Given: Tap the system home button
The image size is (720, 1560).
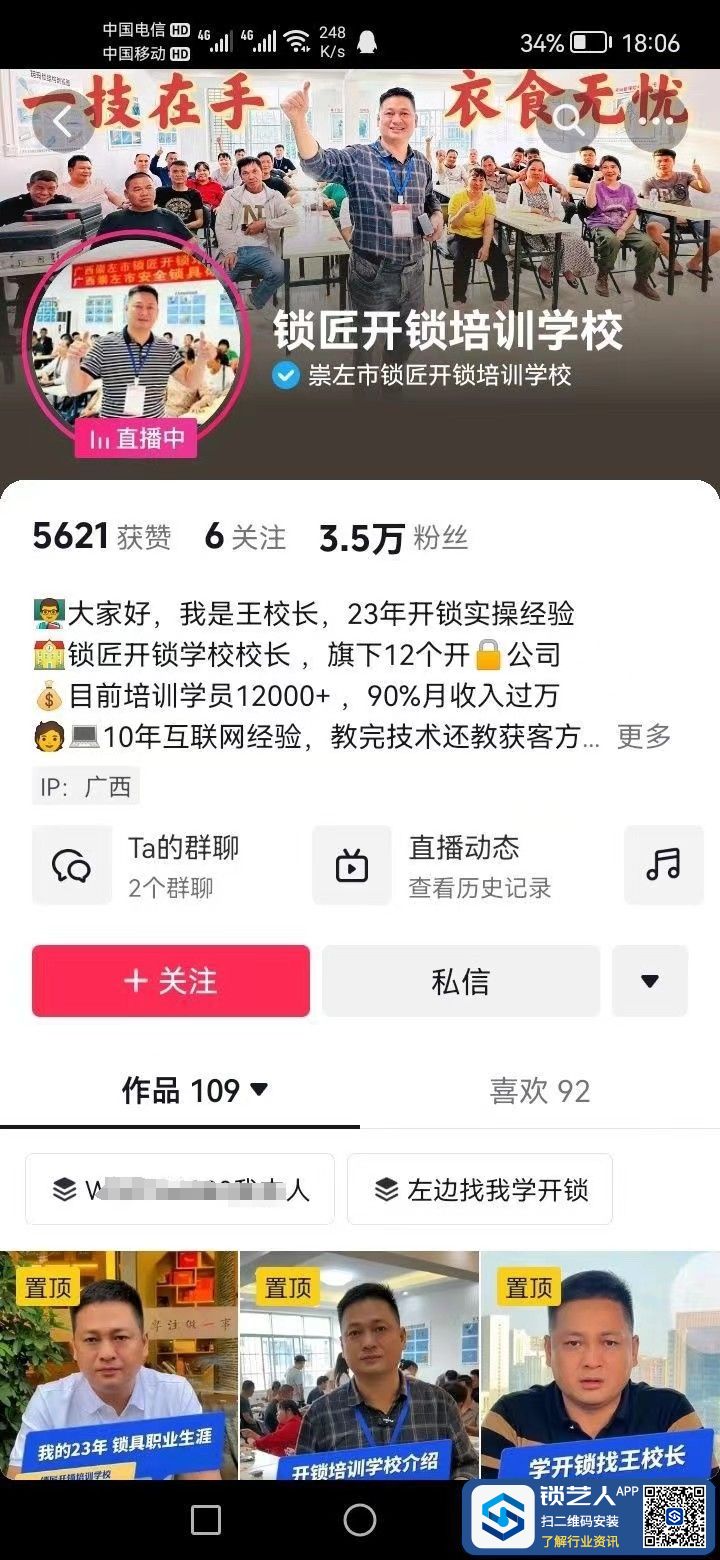Looking at the screenshot, I should 359,1520.
